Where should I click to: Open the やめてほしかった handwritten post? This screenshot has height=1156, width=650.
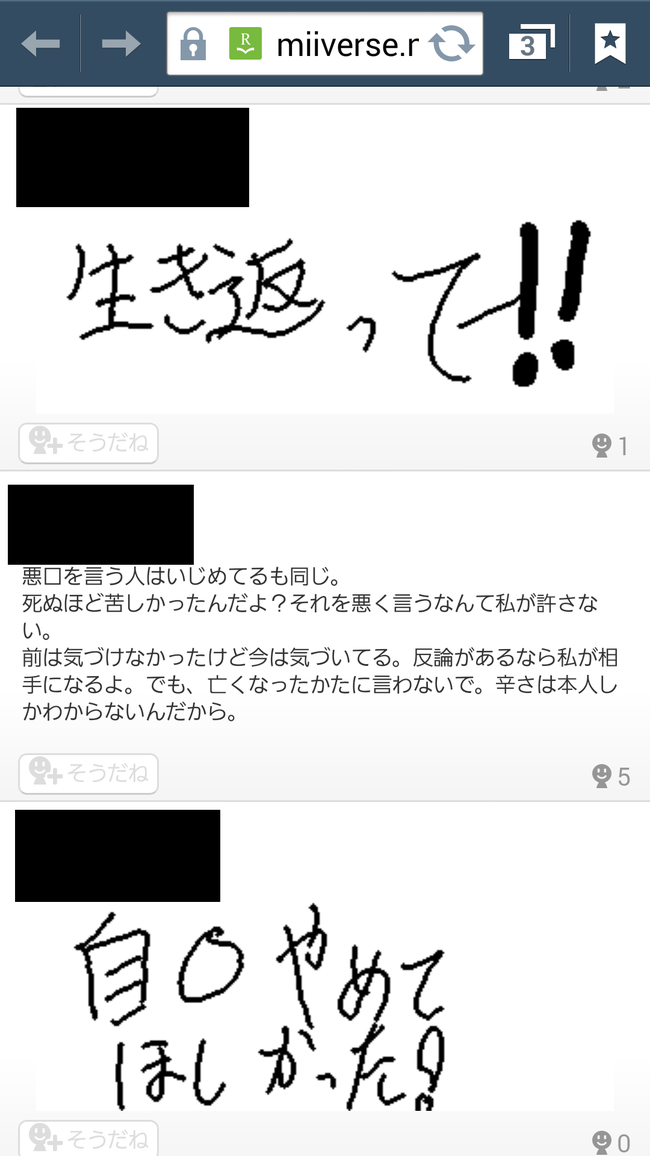(x=325, y=1010)
